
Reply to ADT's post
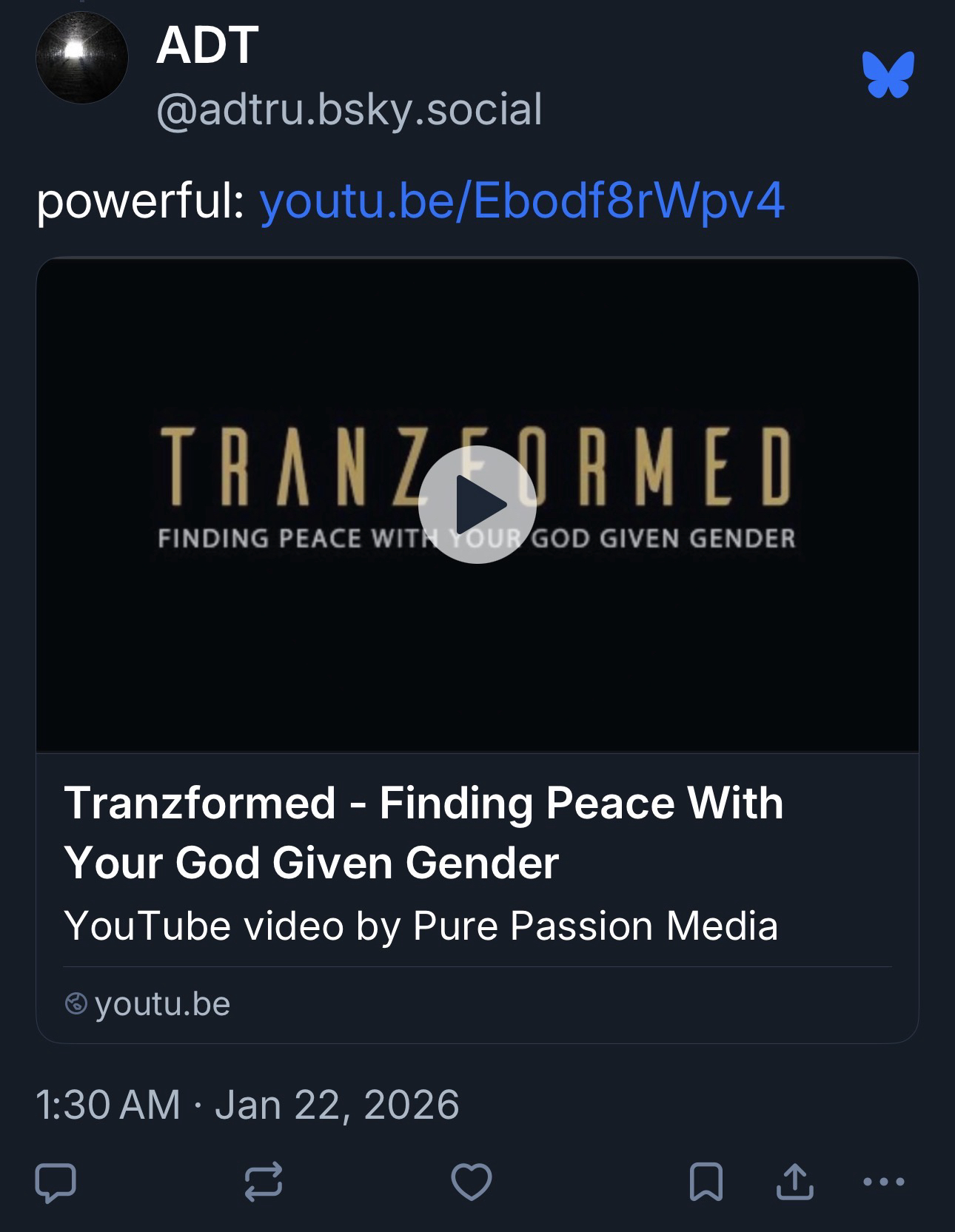56,1182
